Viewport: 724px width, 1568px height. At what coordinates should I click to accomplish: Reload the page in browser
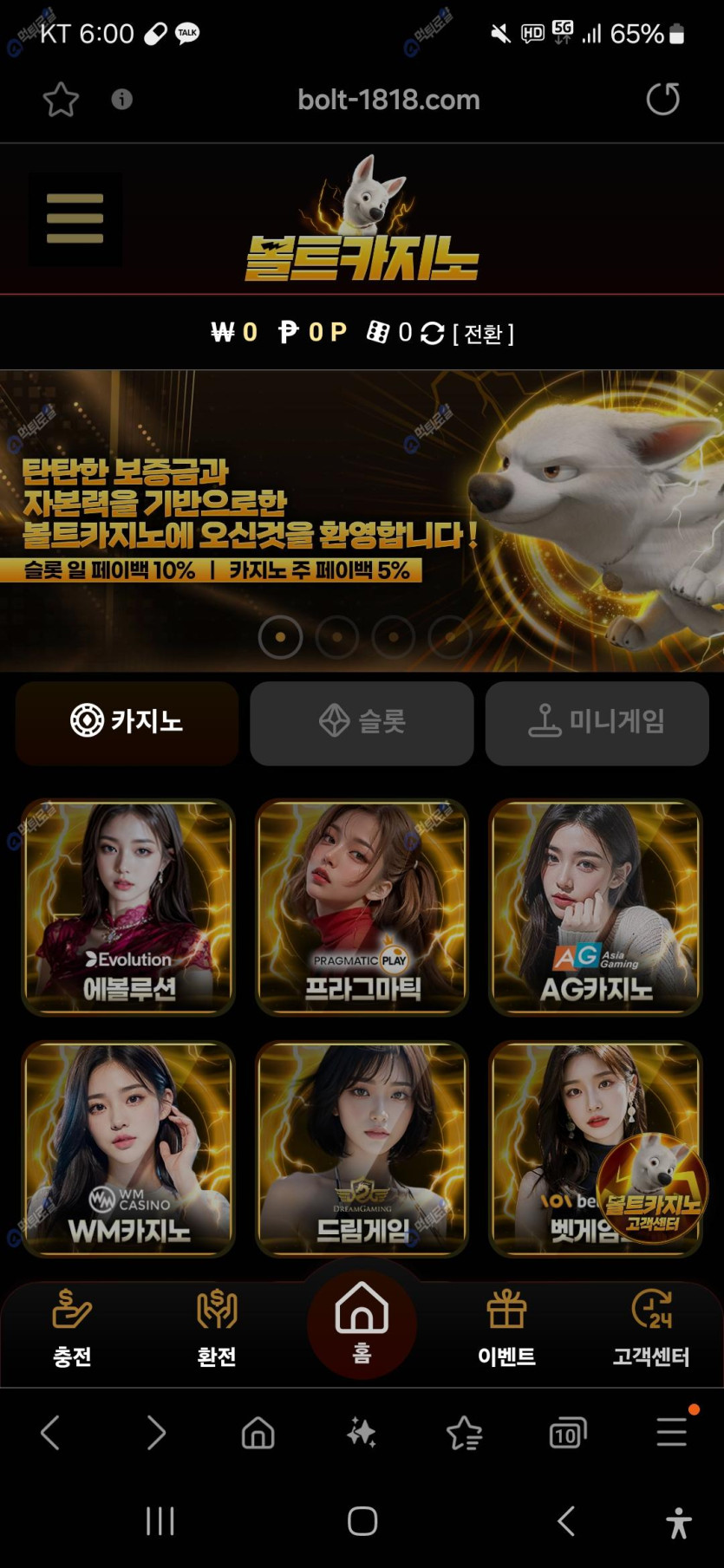662,99
